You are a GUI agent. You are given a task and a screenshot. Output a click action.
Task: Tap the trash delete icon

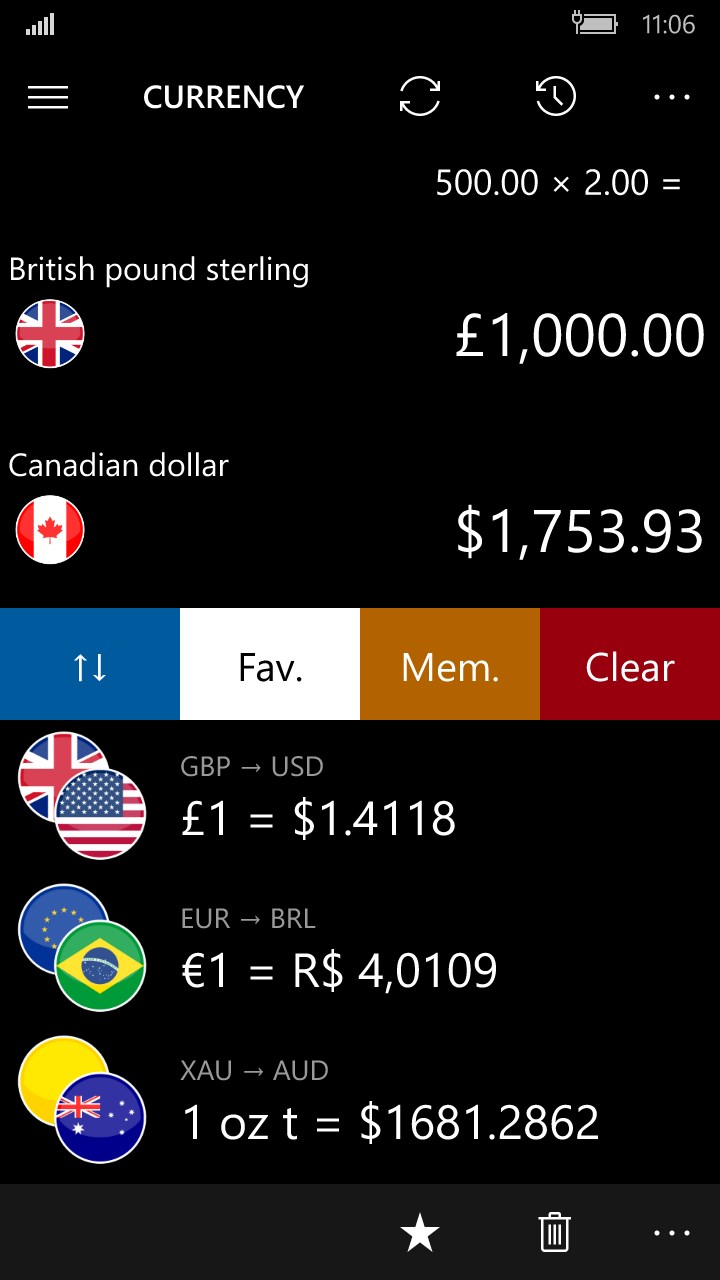(555, 1233)
